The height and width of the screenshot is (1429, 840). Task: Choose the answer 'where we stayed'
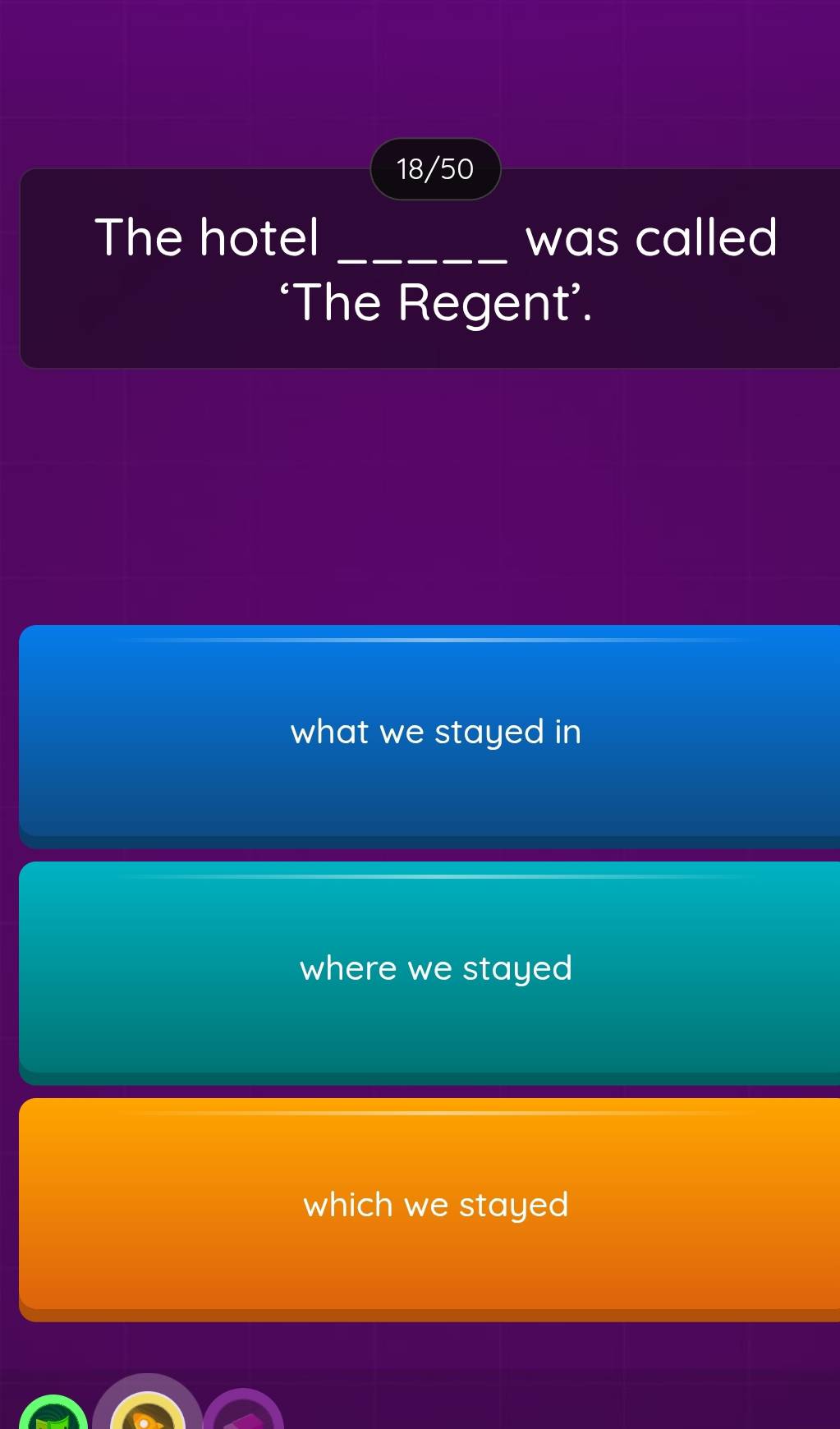tap(435, 969)
